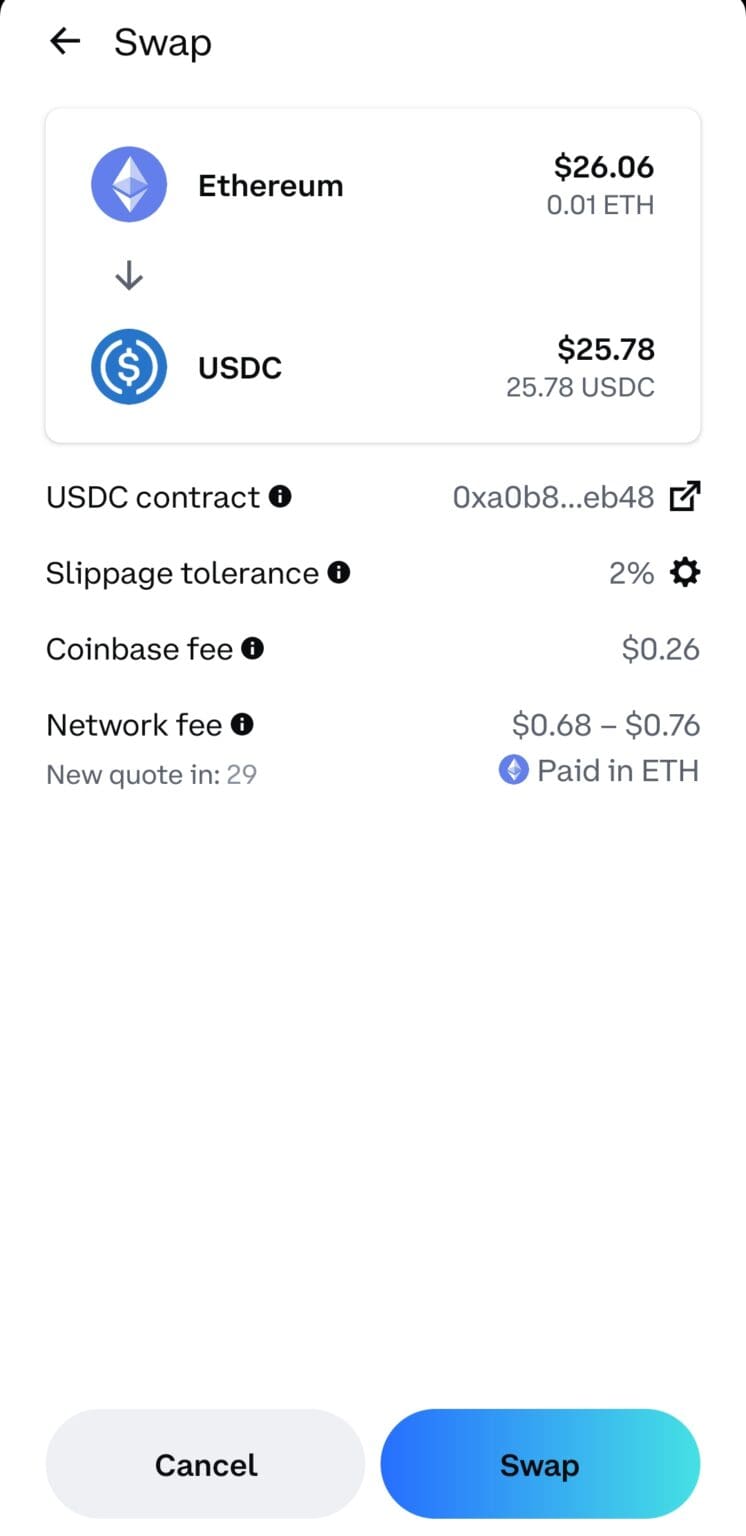Open the Network fee info tooltip
Screen dimensions: 746x1536
pos(241,724)
